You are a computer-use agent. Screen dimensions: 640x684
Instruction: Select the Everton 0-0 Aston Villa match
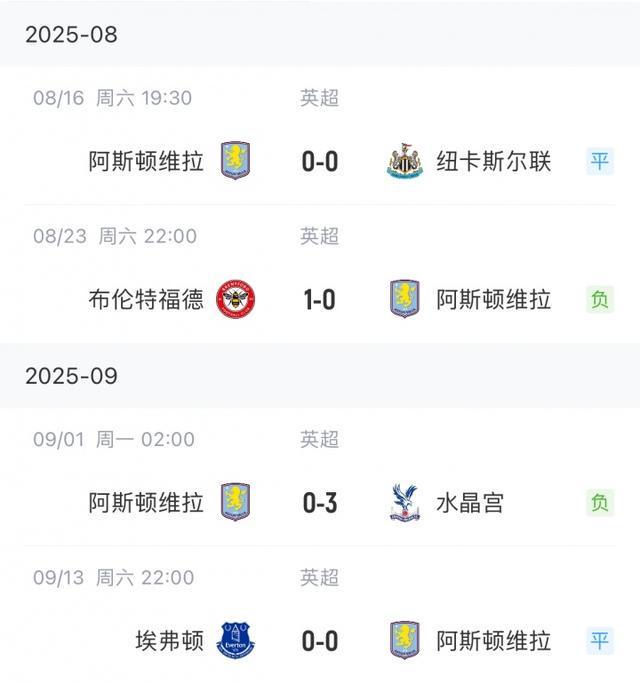pos(320,640)
